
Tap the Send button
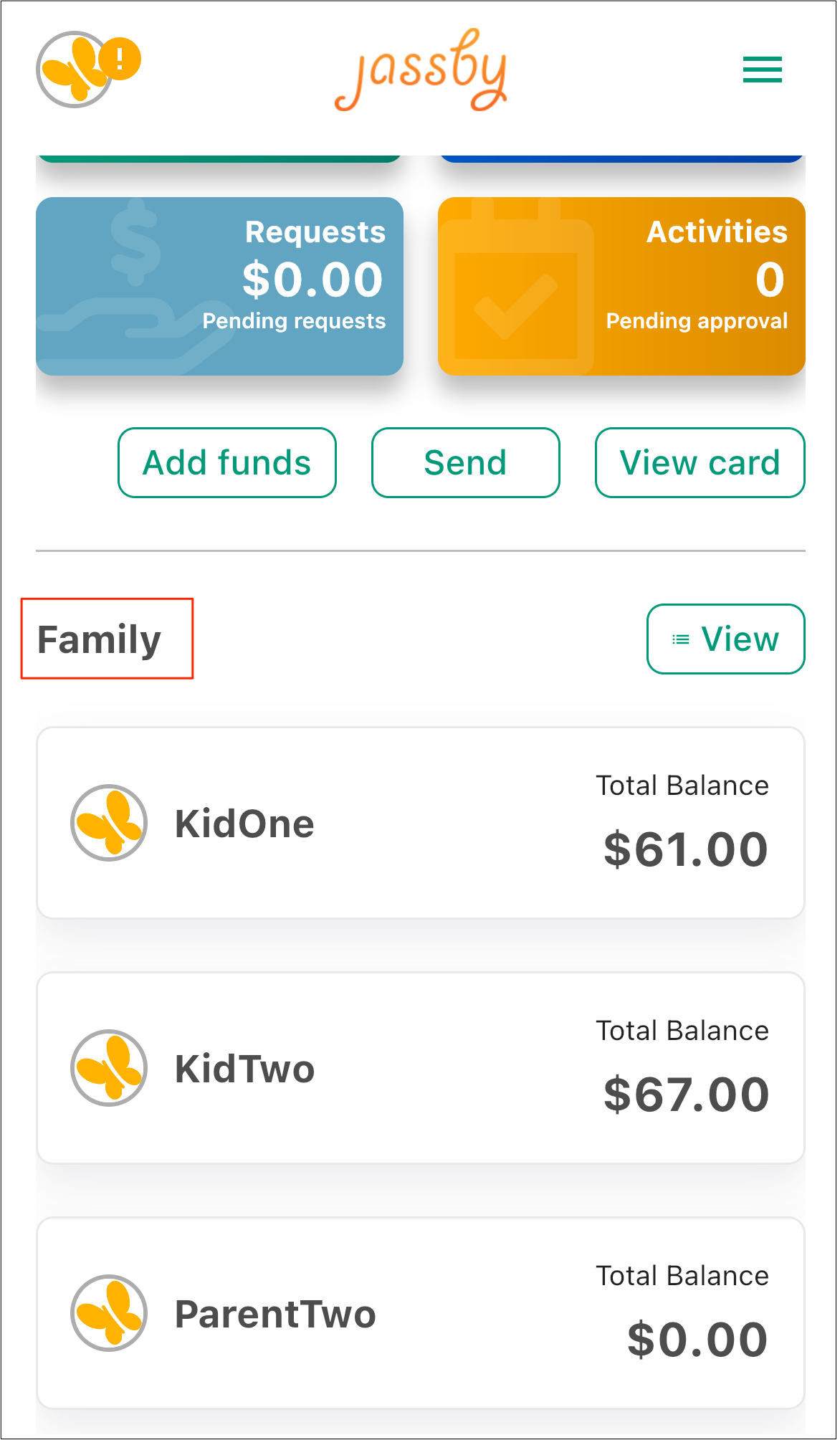465,462
